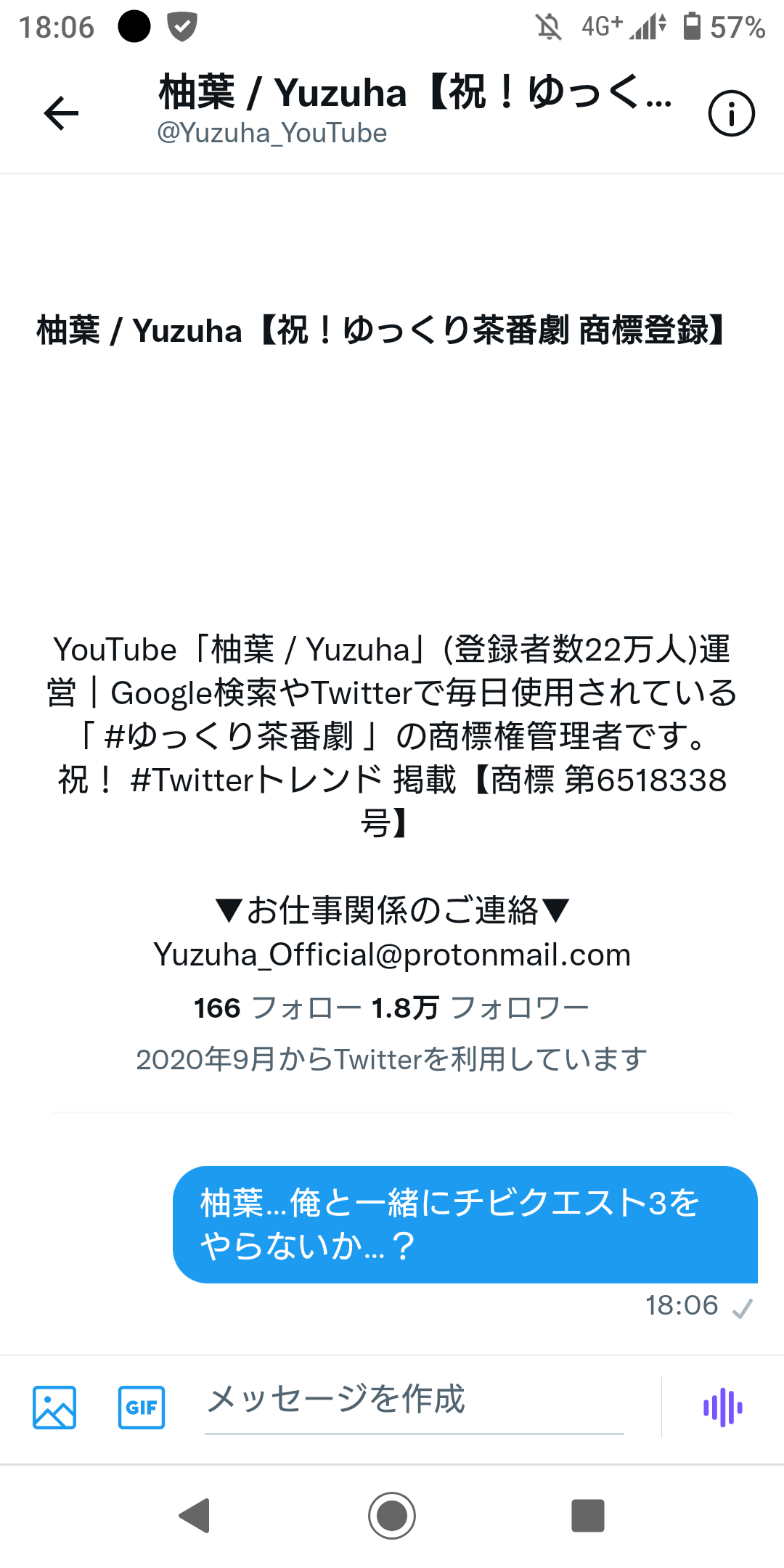
Task: Open the #ゆっくり茶番劇 hashtag
Action: pyautogui.click(x=229, y=737)
